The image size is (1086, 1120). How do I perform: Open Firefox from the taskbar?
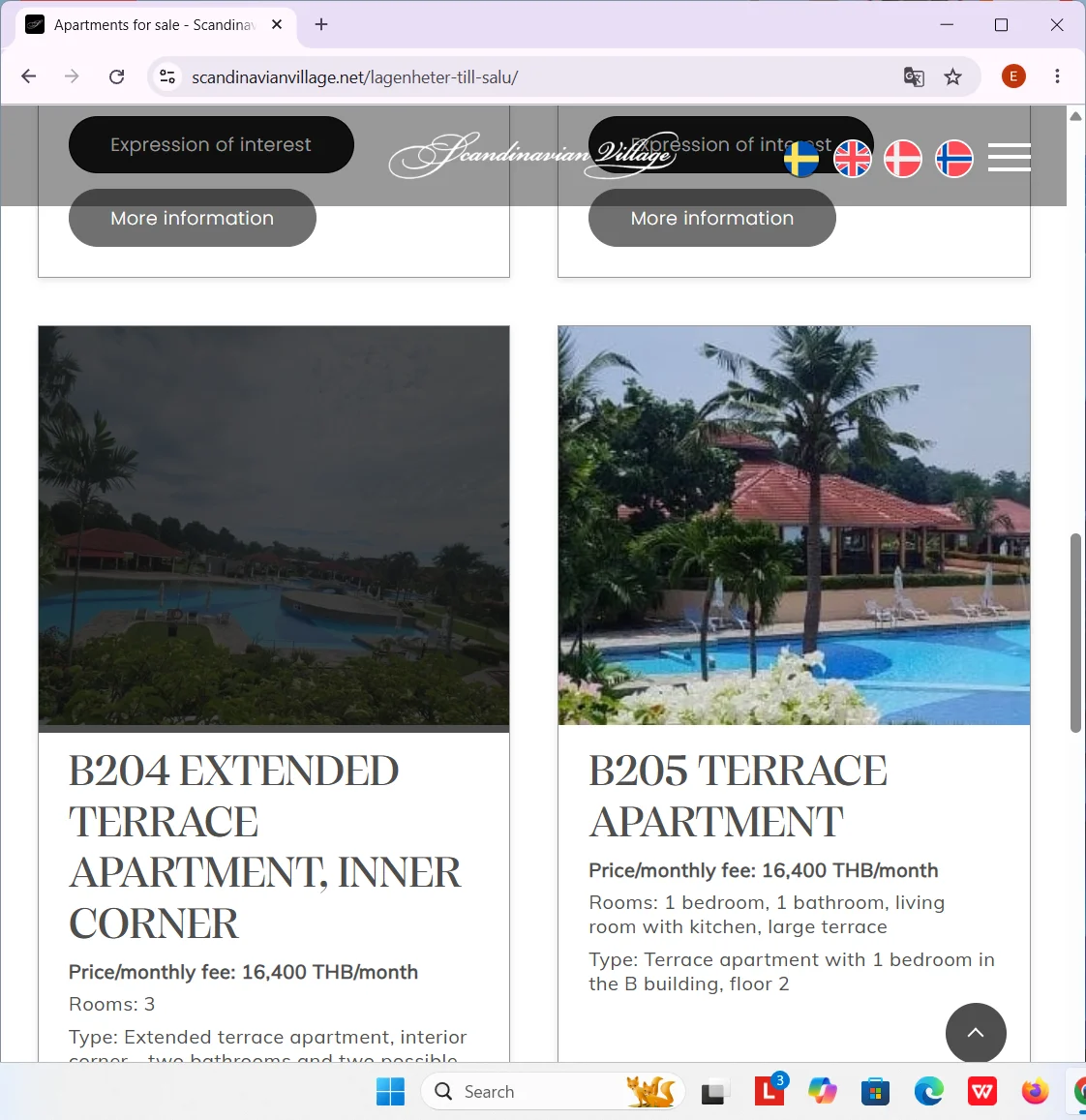point(1034,1091)
